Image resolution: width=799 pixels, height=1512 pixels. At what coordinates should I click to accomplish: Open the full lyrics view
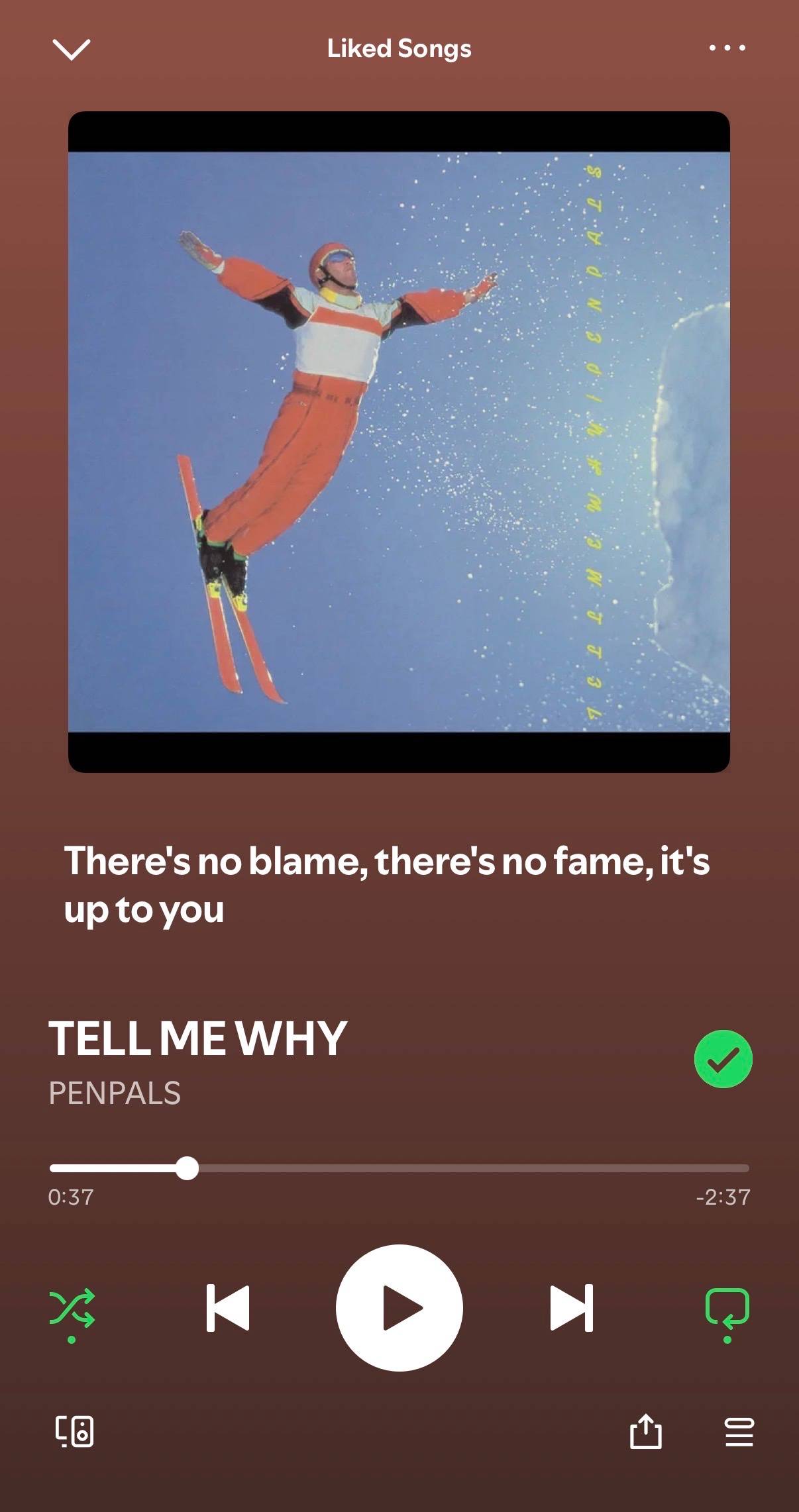point(387,885)
